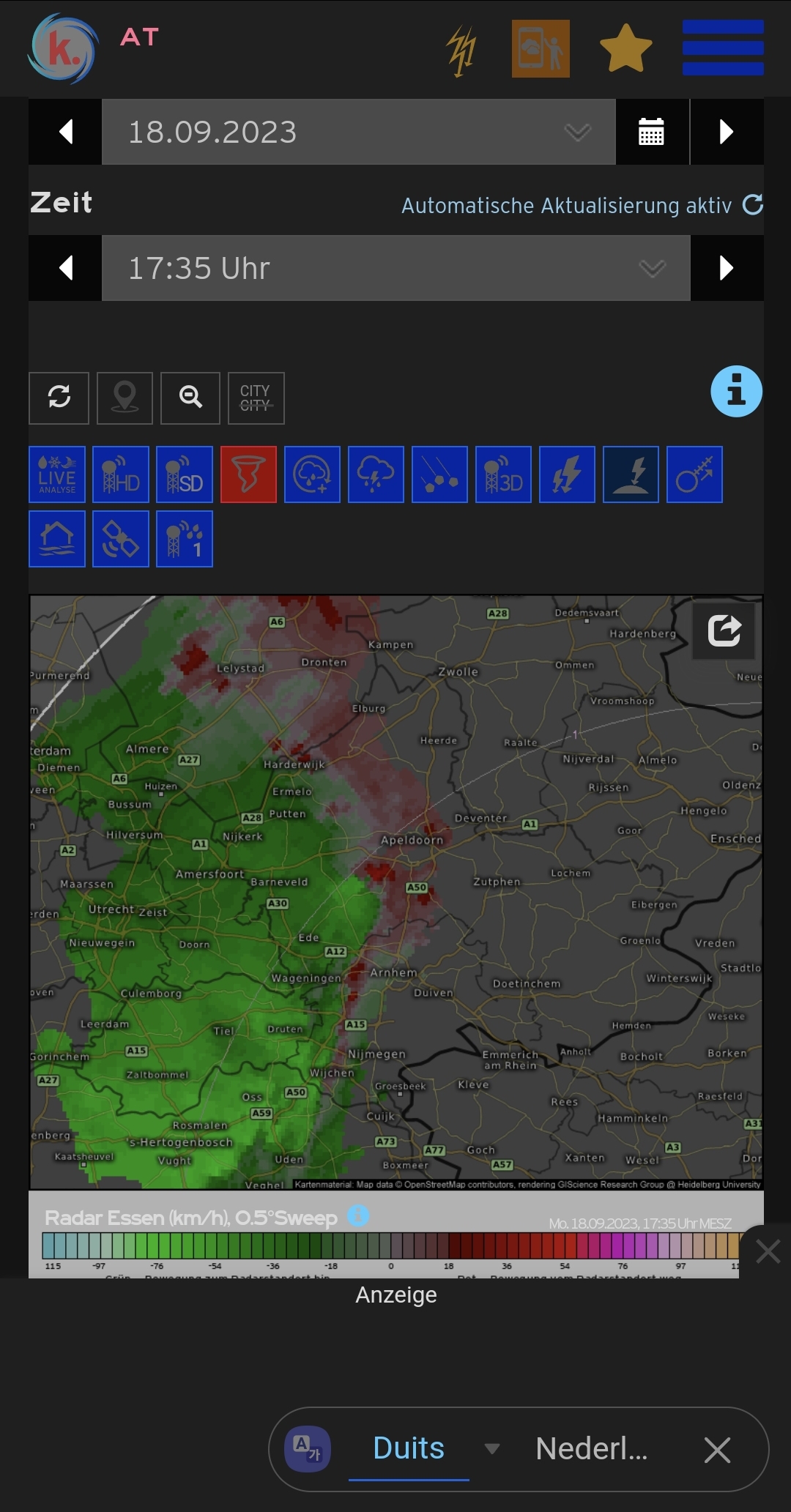Share the radar map image
This screenshot has width=791, height=1512.
pos(724,630)
